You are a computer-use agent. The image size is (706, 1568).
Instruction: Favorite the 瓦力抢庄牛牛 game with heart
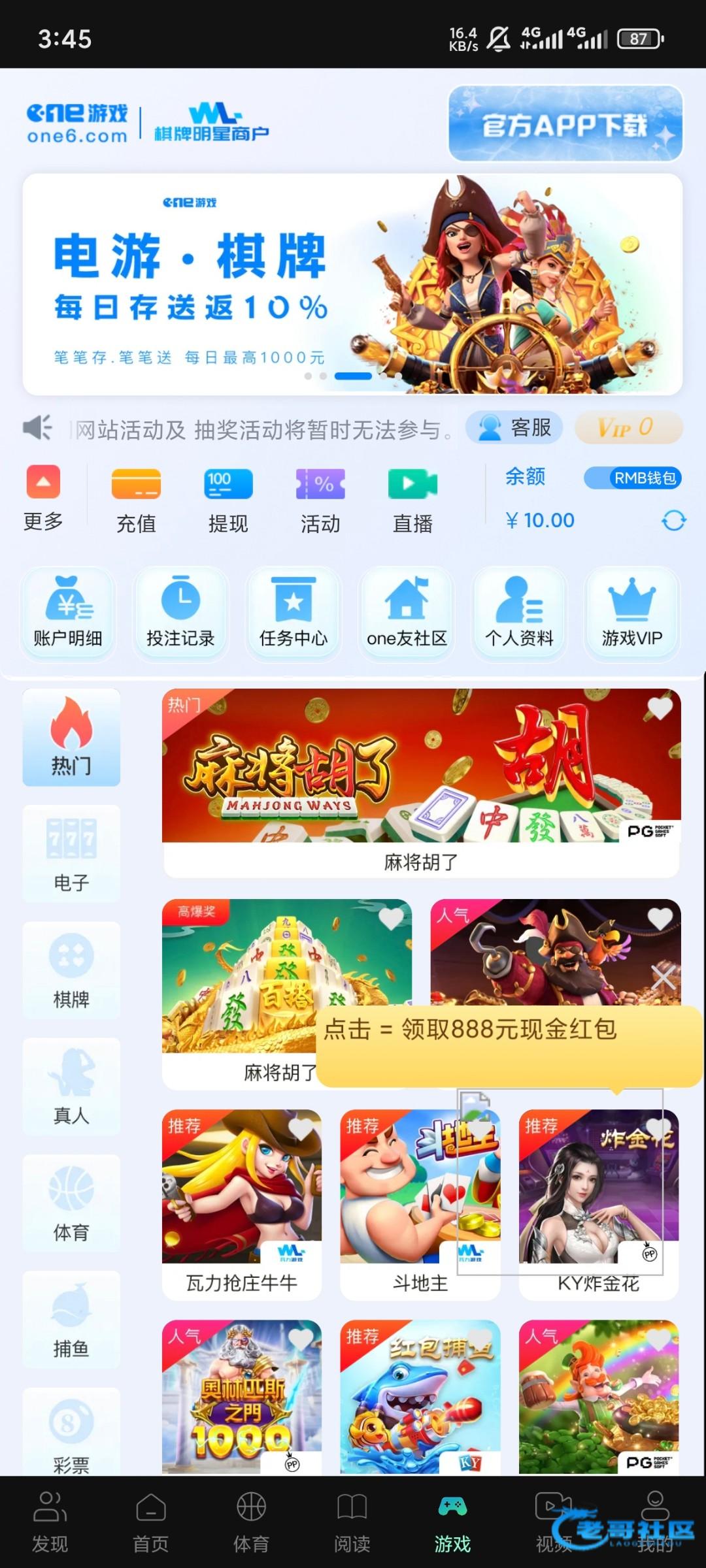tap(301, 1128)
